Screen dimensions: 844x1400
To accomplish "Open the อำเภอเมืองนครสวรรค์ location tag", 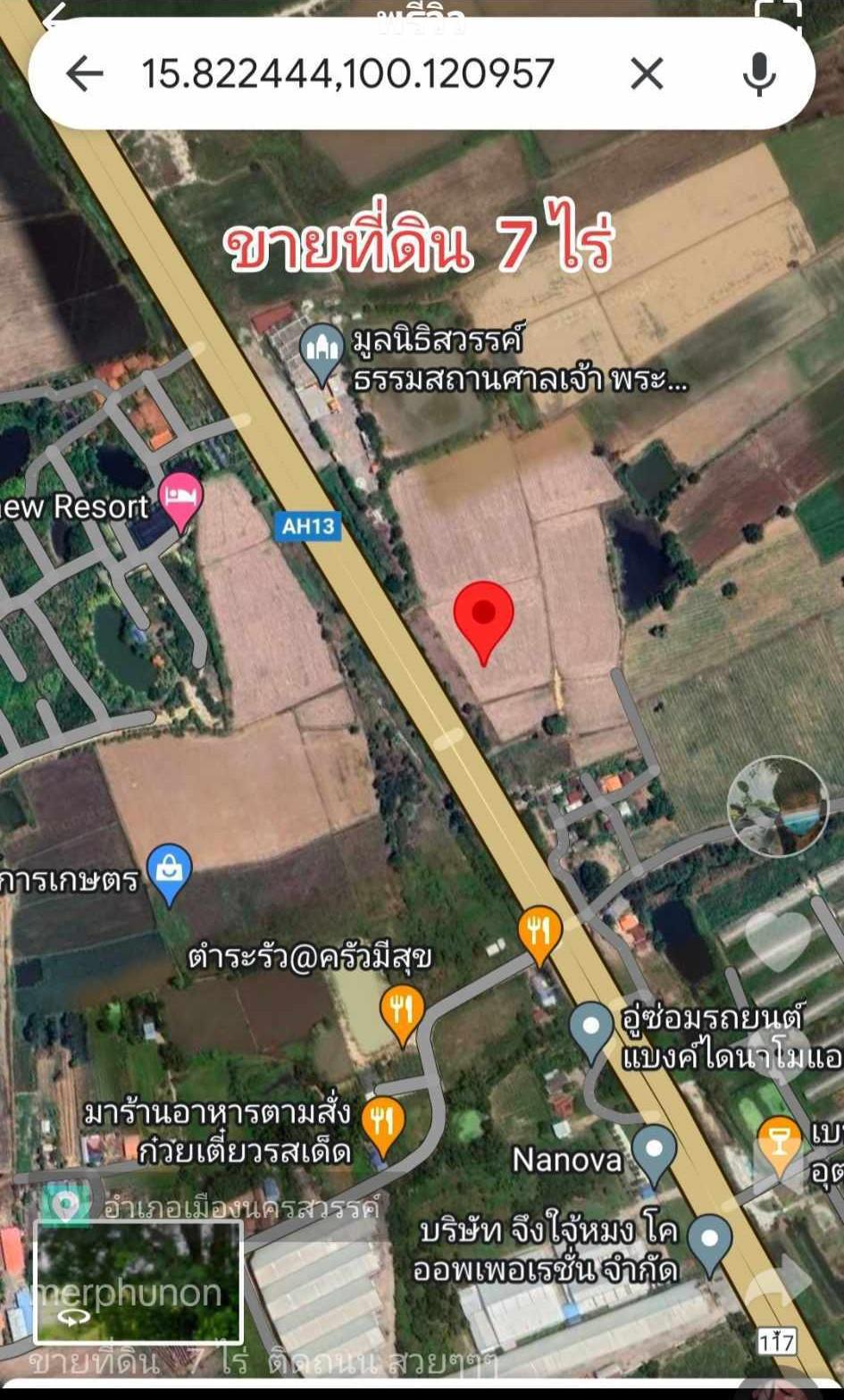I will tap(213, 1209).
